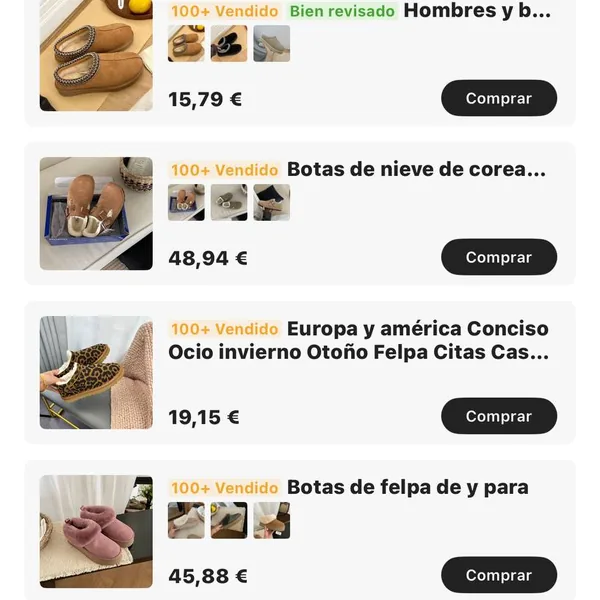Choose third variant of the 15,79 € slippers
The image size is (600, 600).
(x=271, y=44)
